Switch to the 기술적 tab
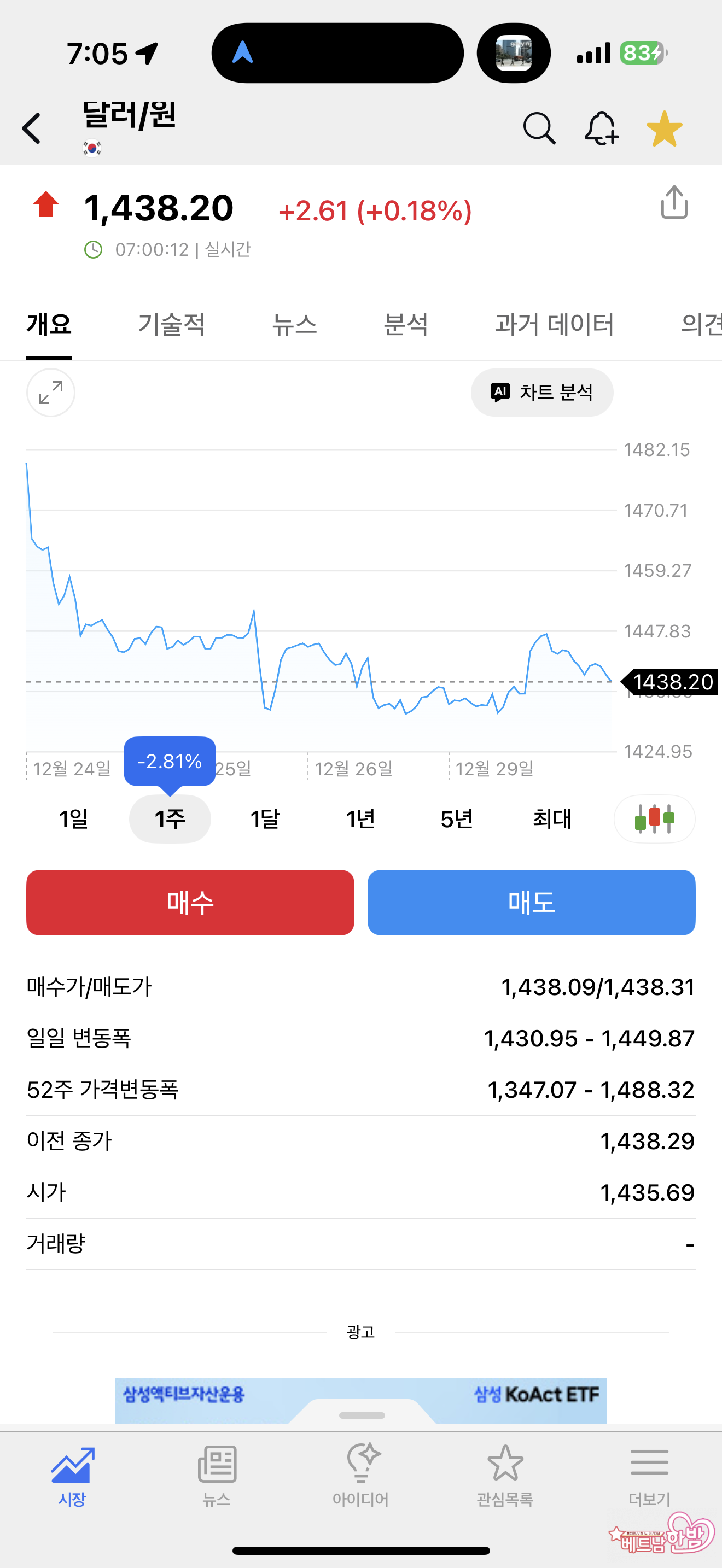This screenshot has width=722, height=1568. [x=171, y=324]
